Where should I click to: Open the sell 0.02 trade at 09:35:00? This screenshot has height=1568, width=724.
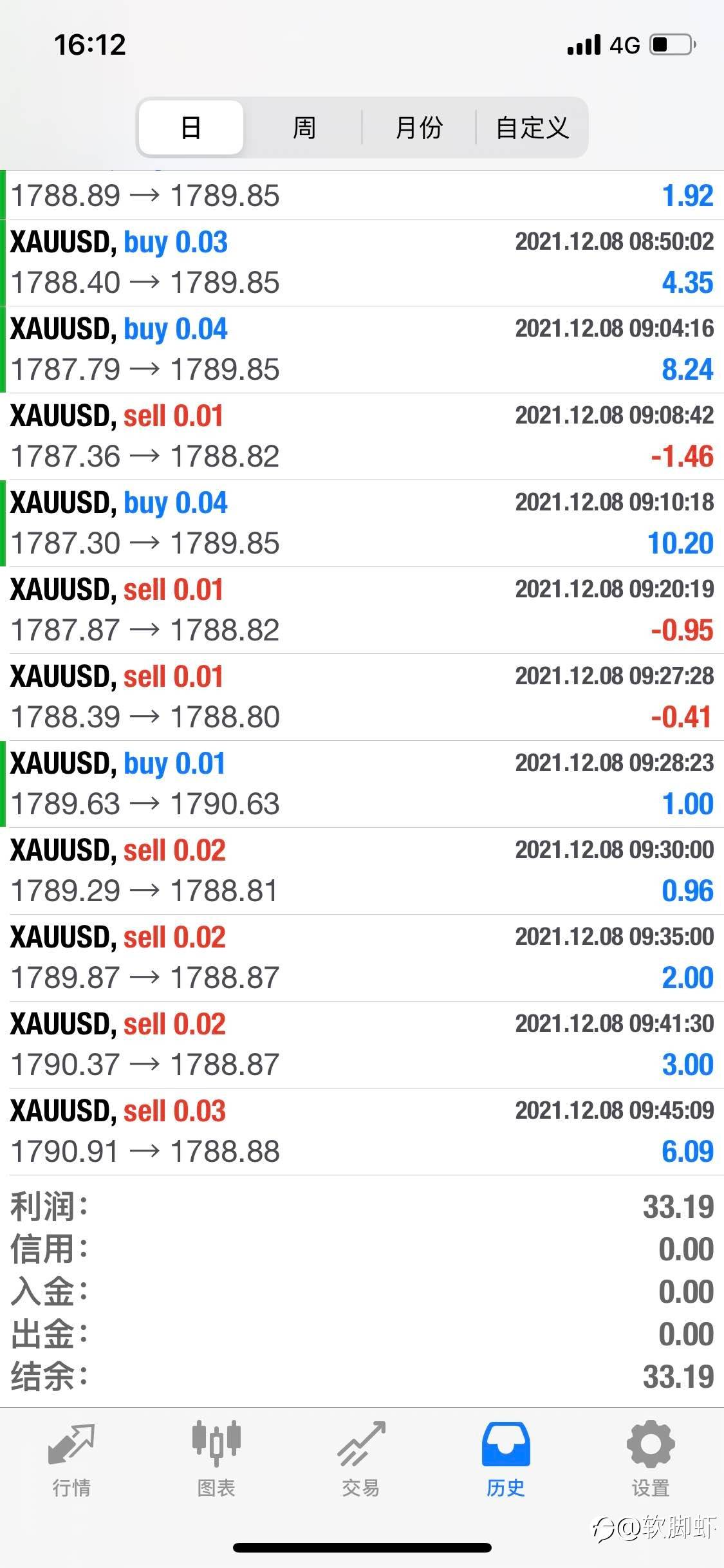362,958
